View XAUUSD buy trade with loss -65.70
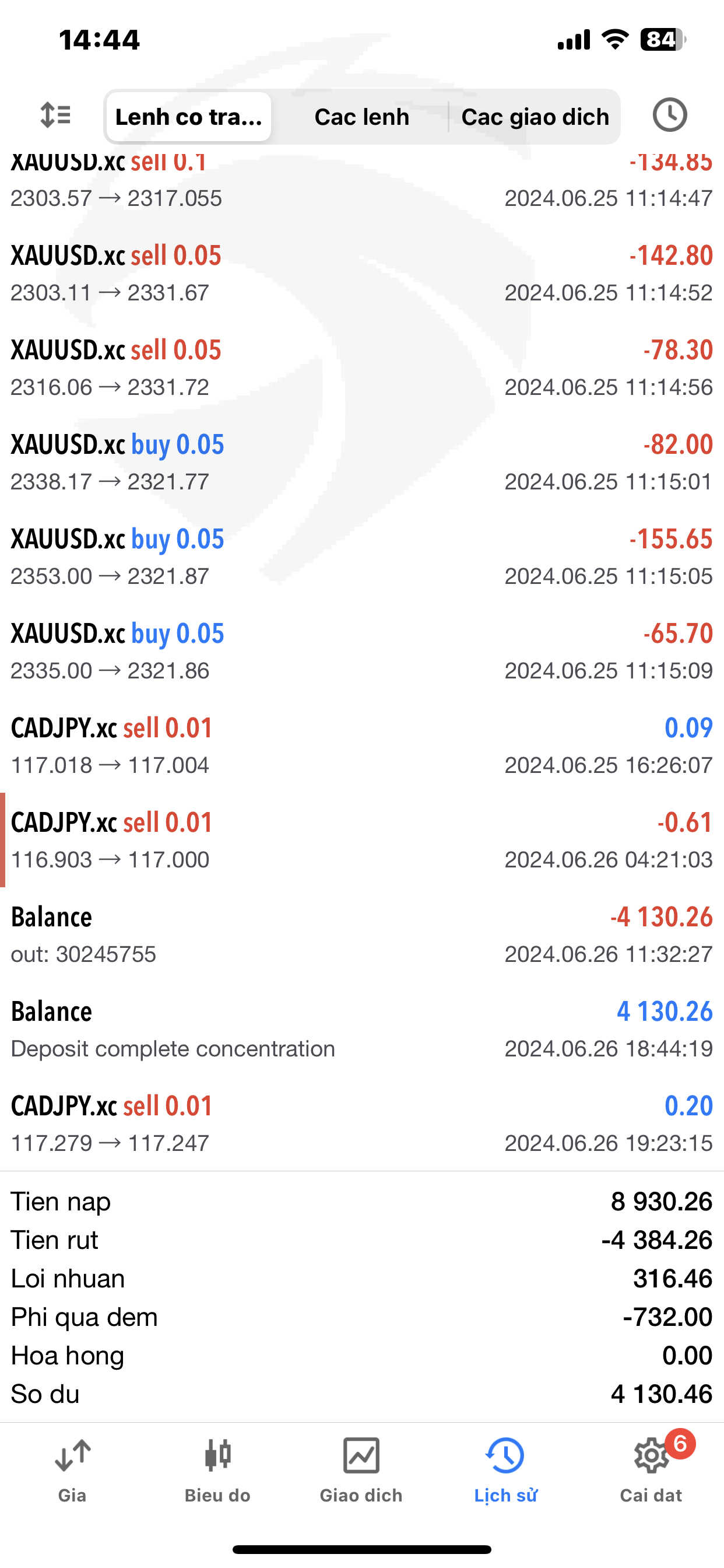The width and height of the screenshot is (724, 1568). pos(362,652)
